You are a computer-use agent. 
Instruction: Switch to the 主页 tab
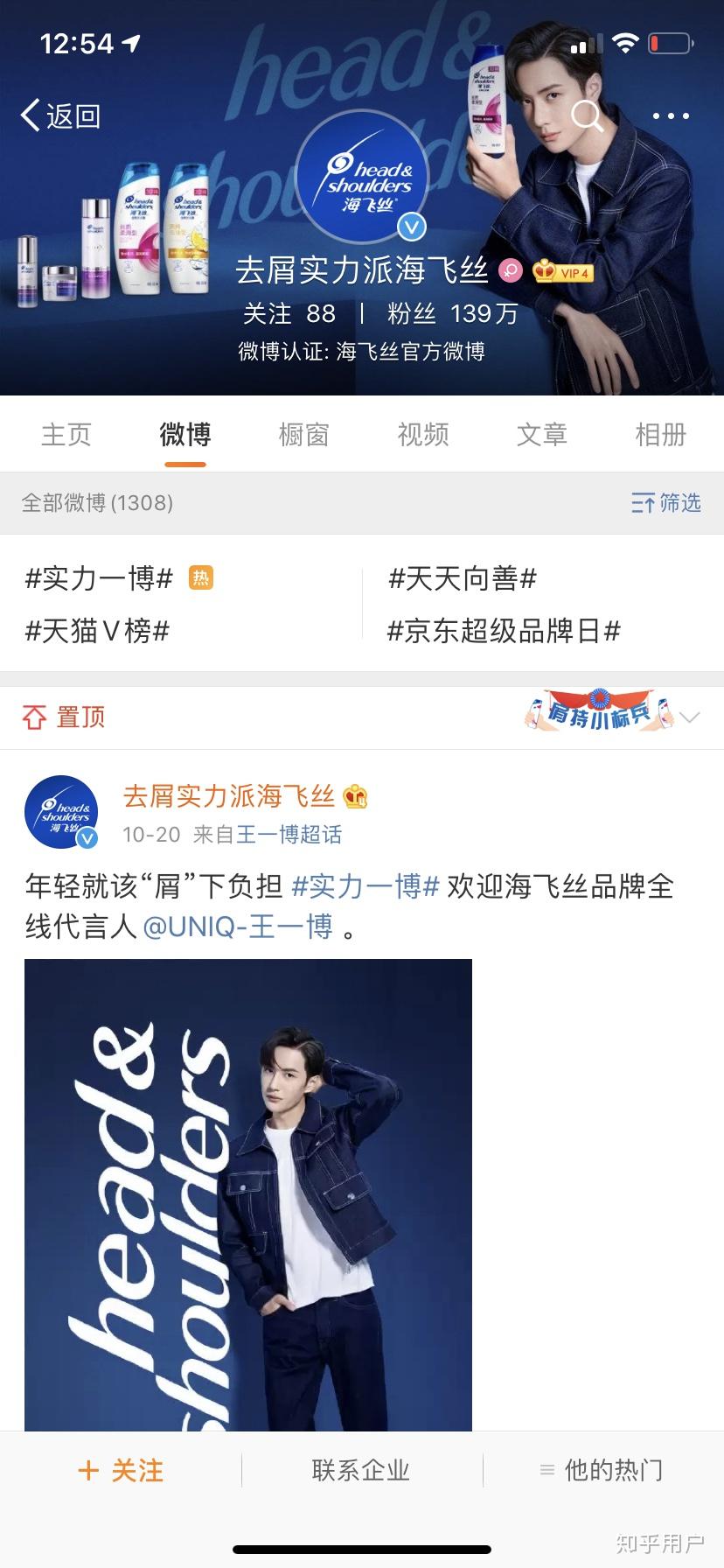(x=66, y=434)
